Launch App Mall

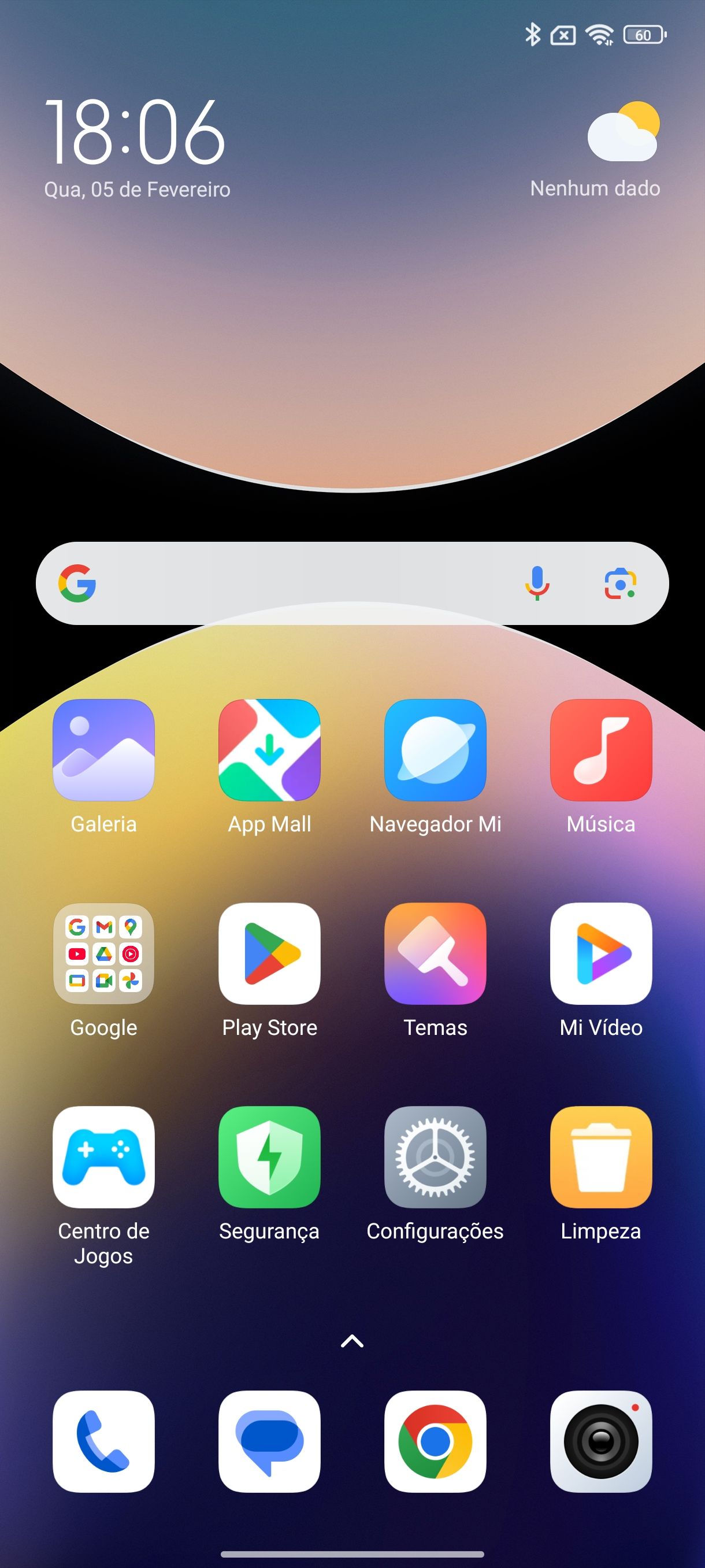(x=269, y=750)
